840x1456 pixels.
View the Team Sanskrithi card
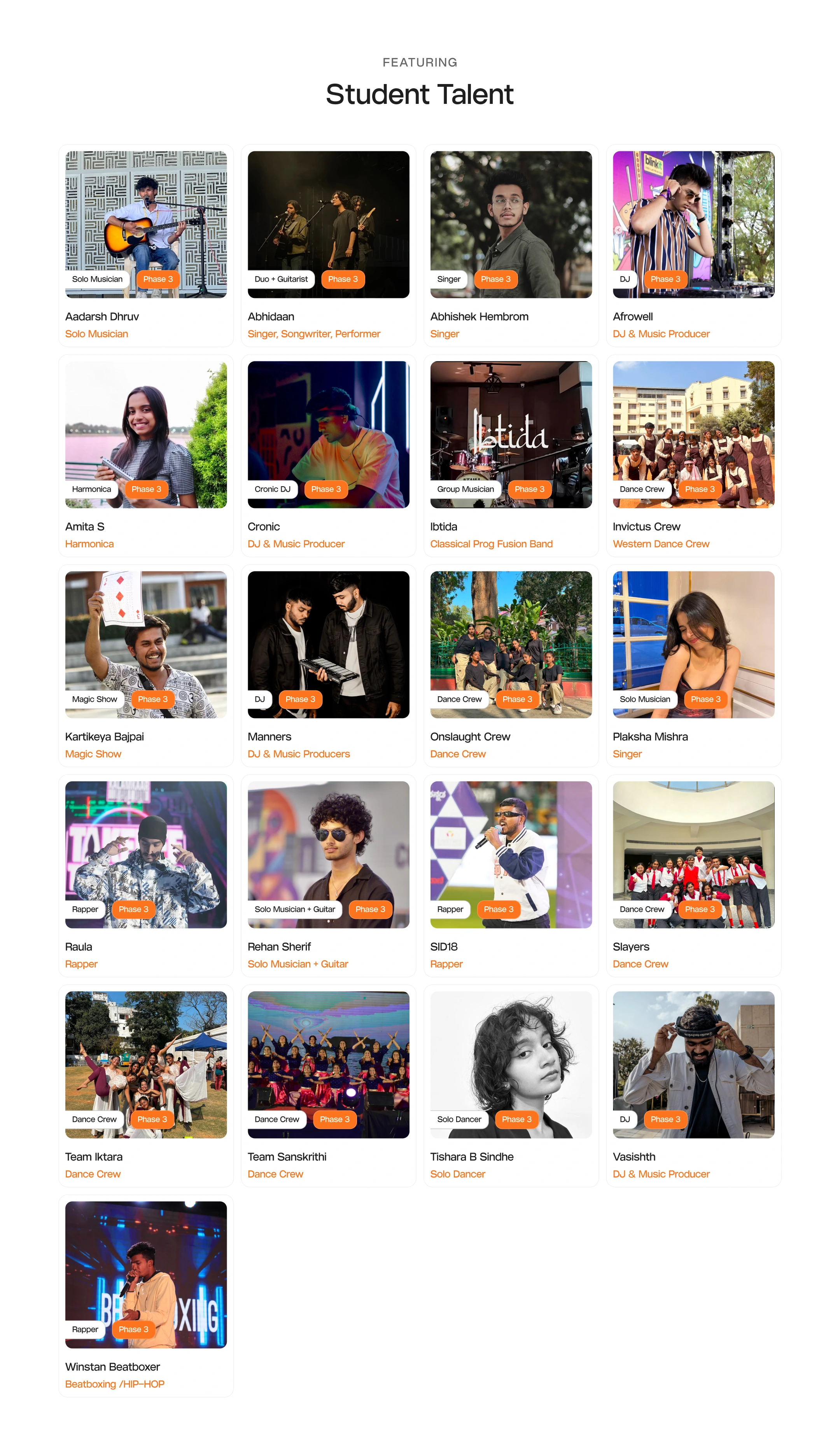pos(328,1086)
